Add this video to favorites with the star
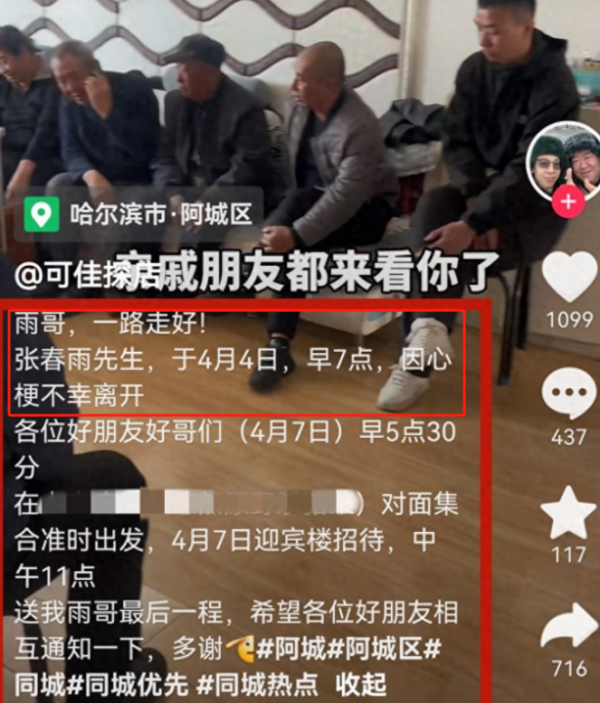Viewport: 600px width, 703px height. 568,512
